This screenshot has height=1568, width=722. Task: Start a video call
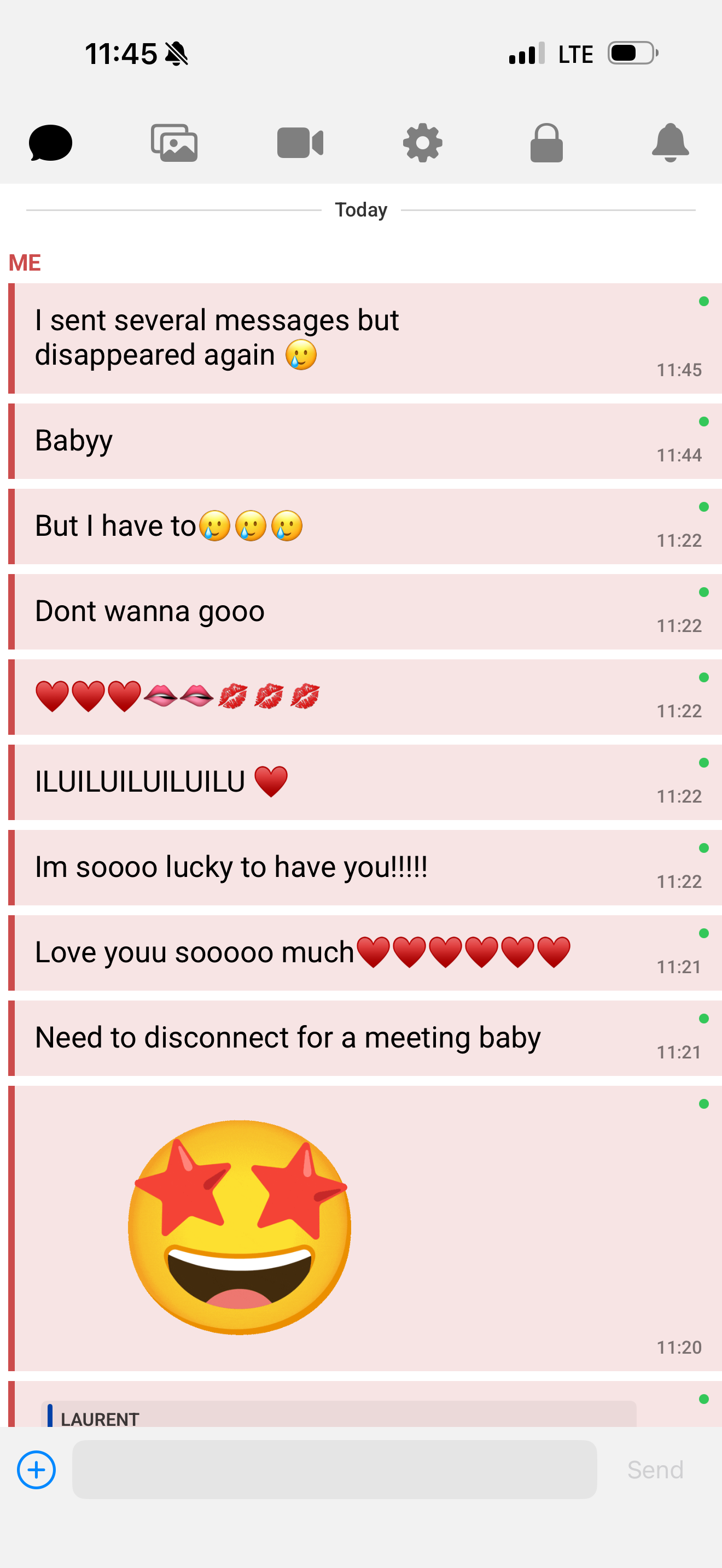click(x=300, y=143)
